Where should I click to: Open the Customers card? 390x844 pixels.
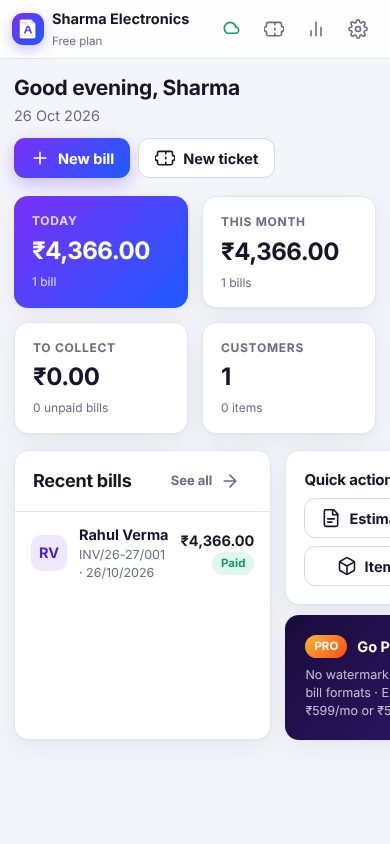(x=289, y=378)
